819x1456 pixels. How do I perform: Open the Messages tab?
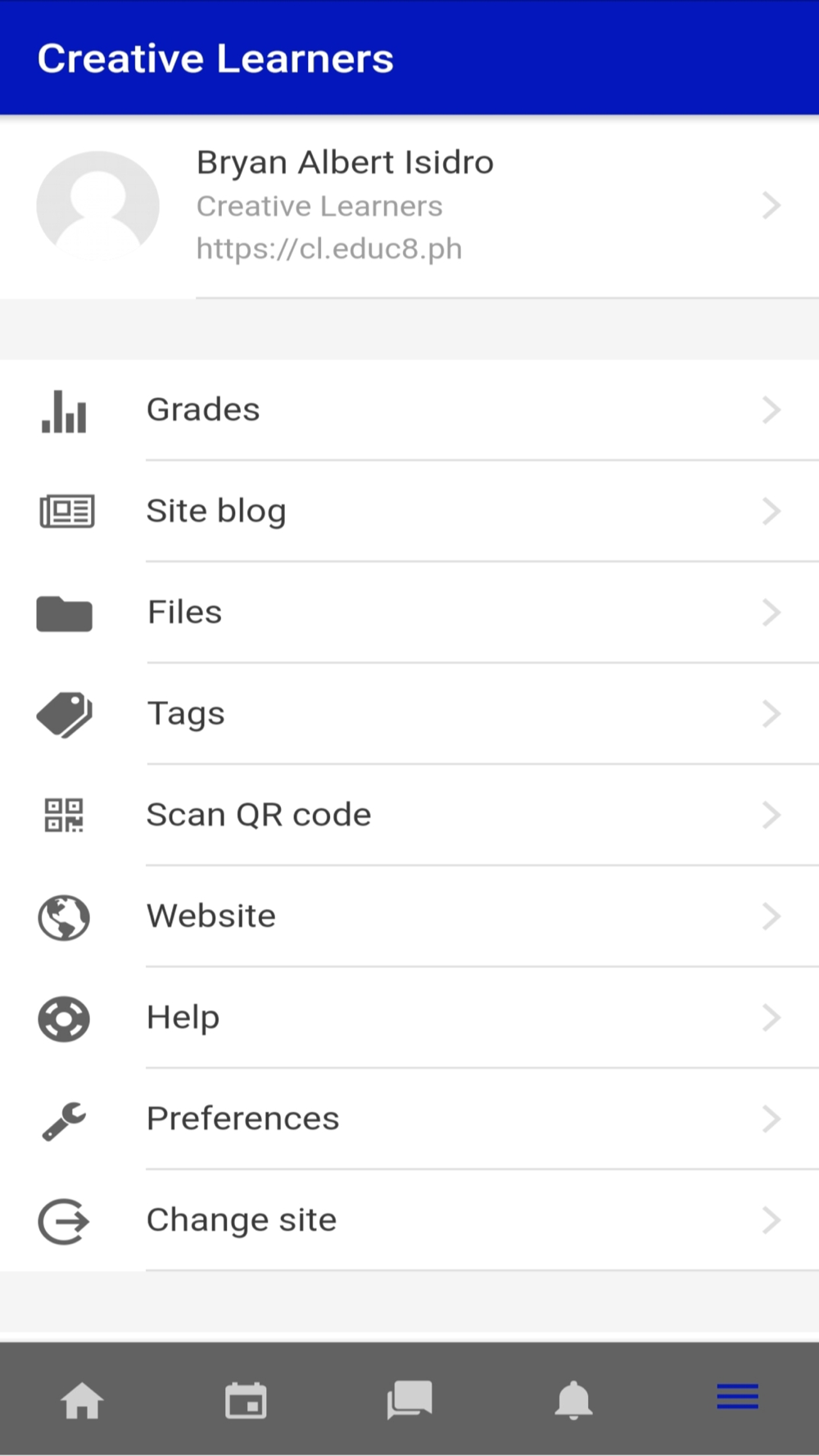(409, 1399)
